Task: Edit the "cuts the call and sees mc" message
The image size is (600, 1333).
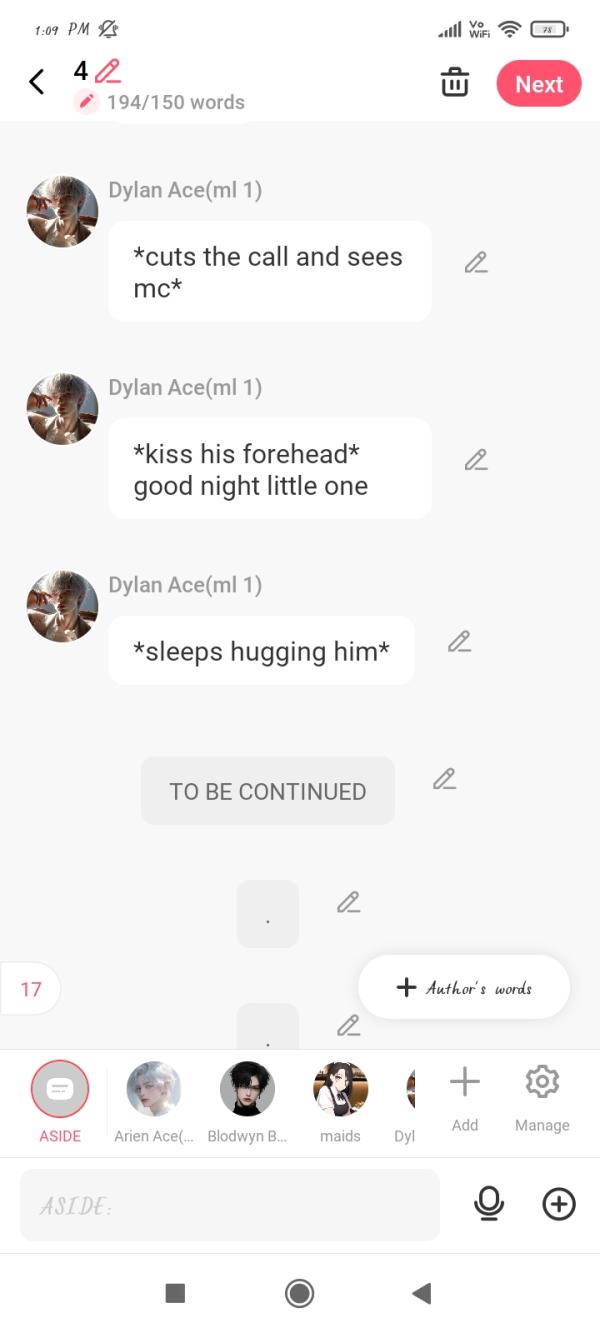Action: 476,263
